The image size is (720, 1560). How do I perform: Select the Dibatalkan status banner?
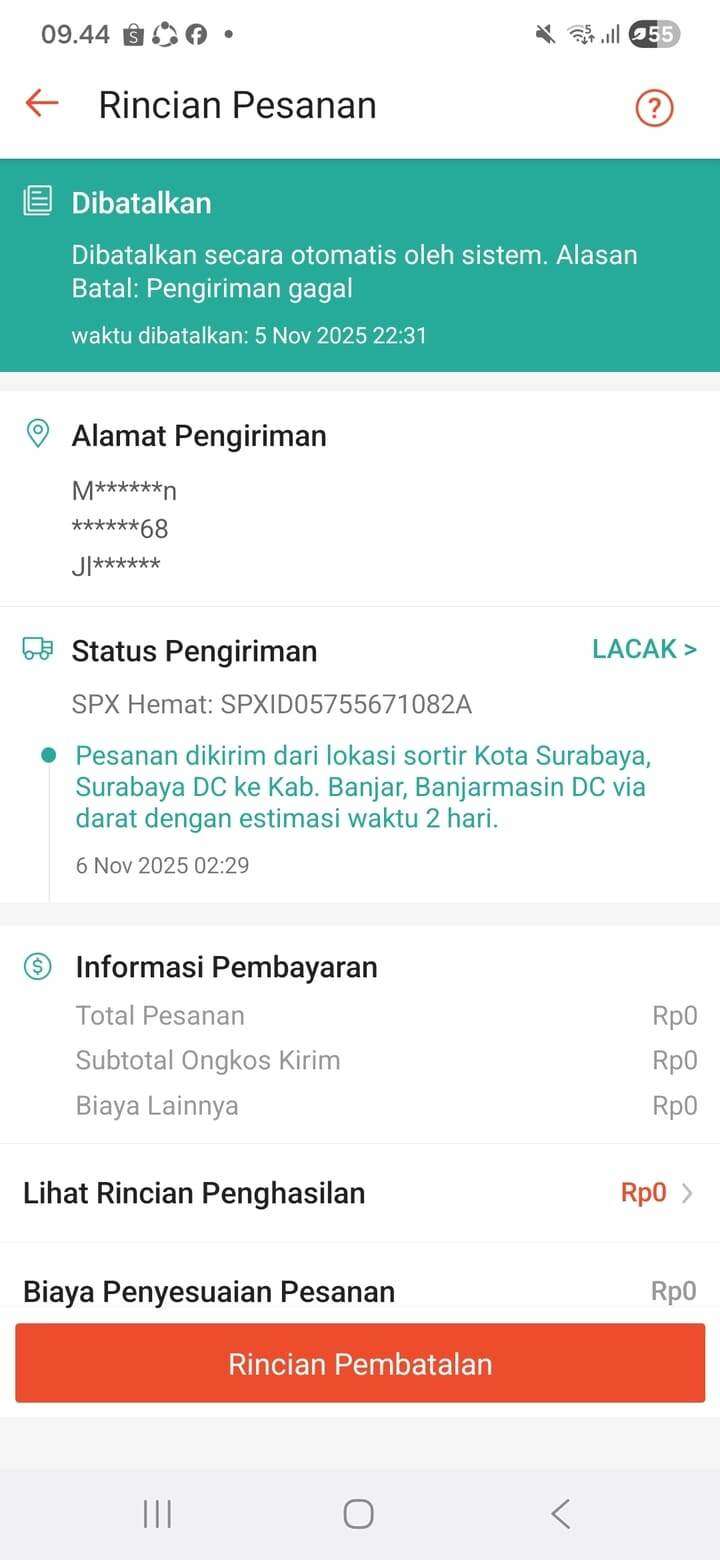360,265
